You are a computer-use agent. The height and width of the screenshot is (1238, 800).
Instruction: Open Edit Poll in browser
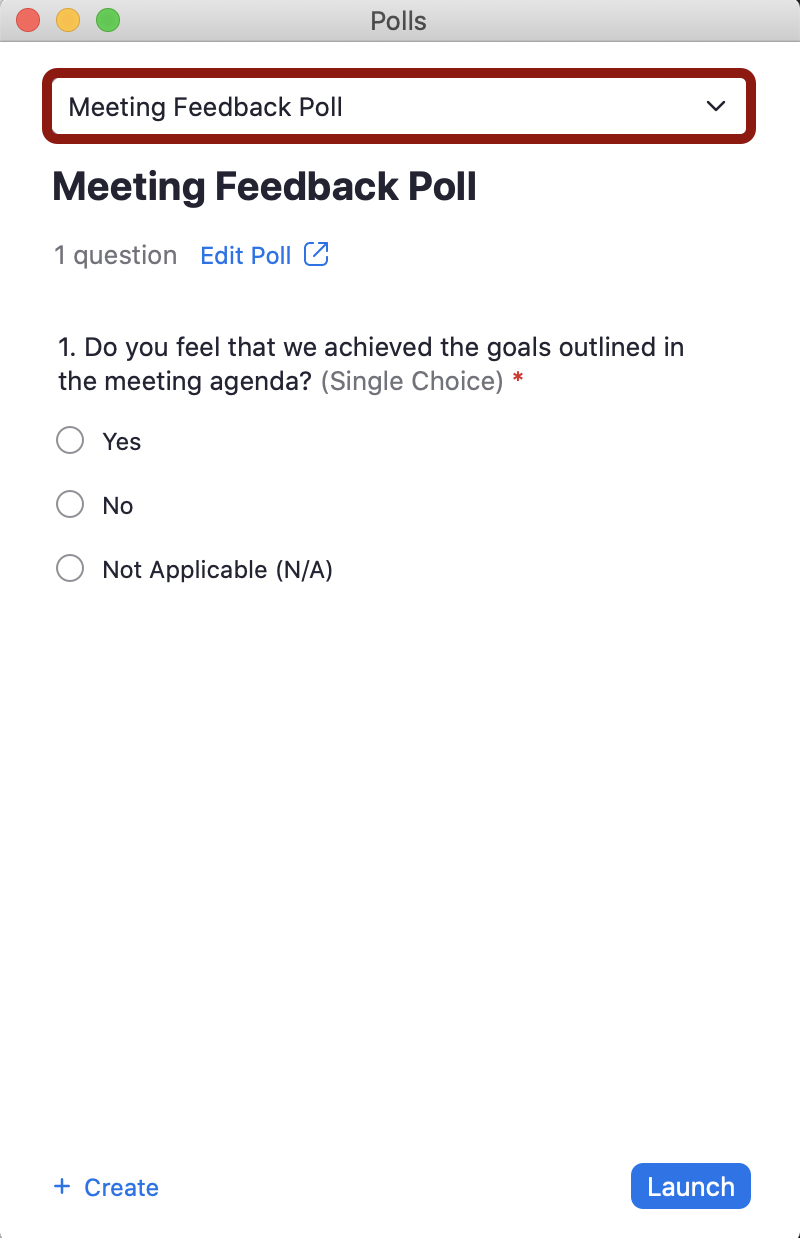[x=245, y=255]
